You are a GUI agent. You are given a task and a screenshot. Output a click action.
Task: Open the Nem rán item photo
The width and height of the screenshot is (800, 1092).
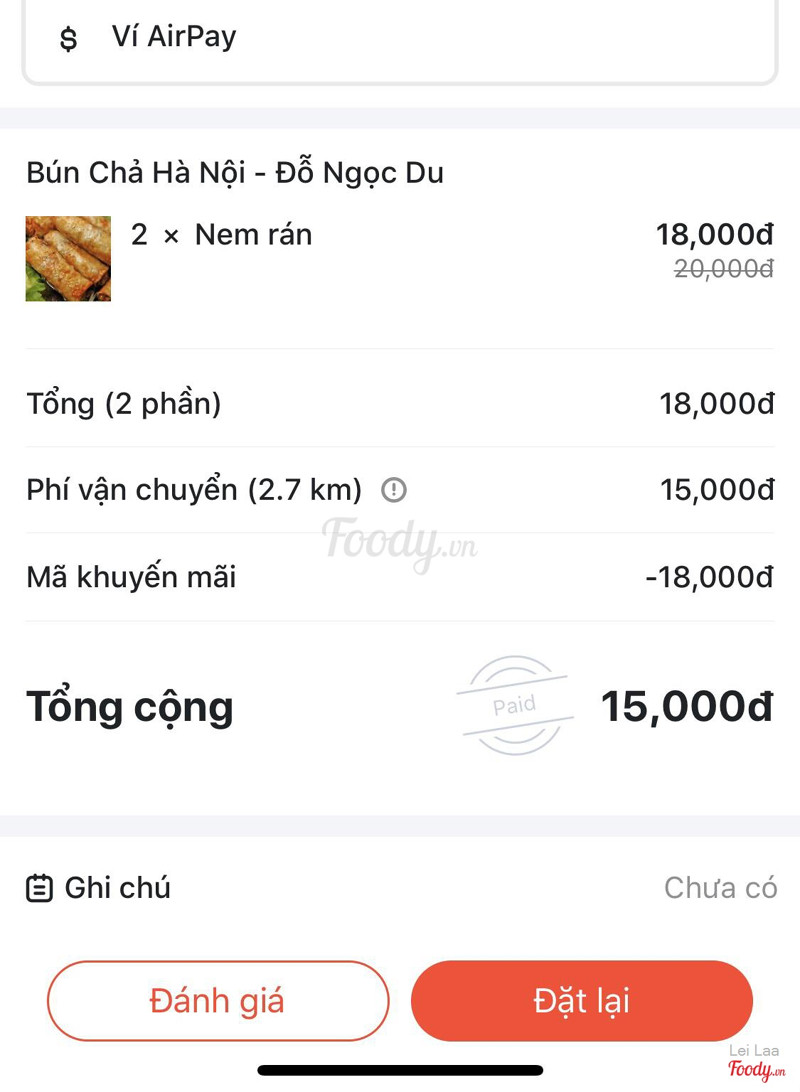[x=68, y=258]
